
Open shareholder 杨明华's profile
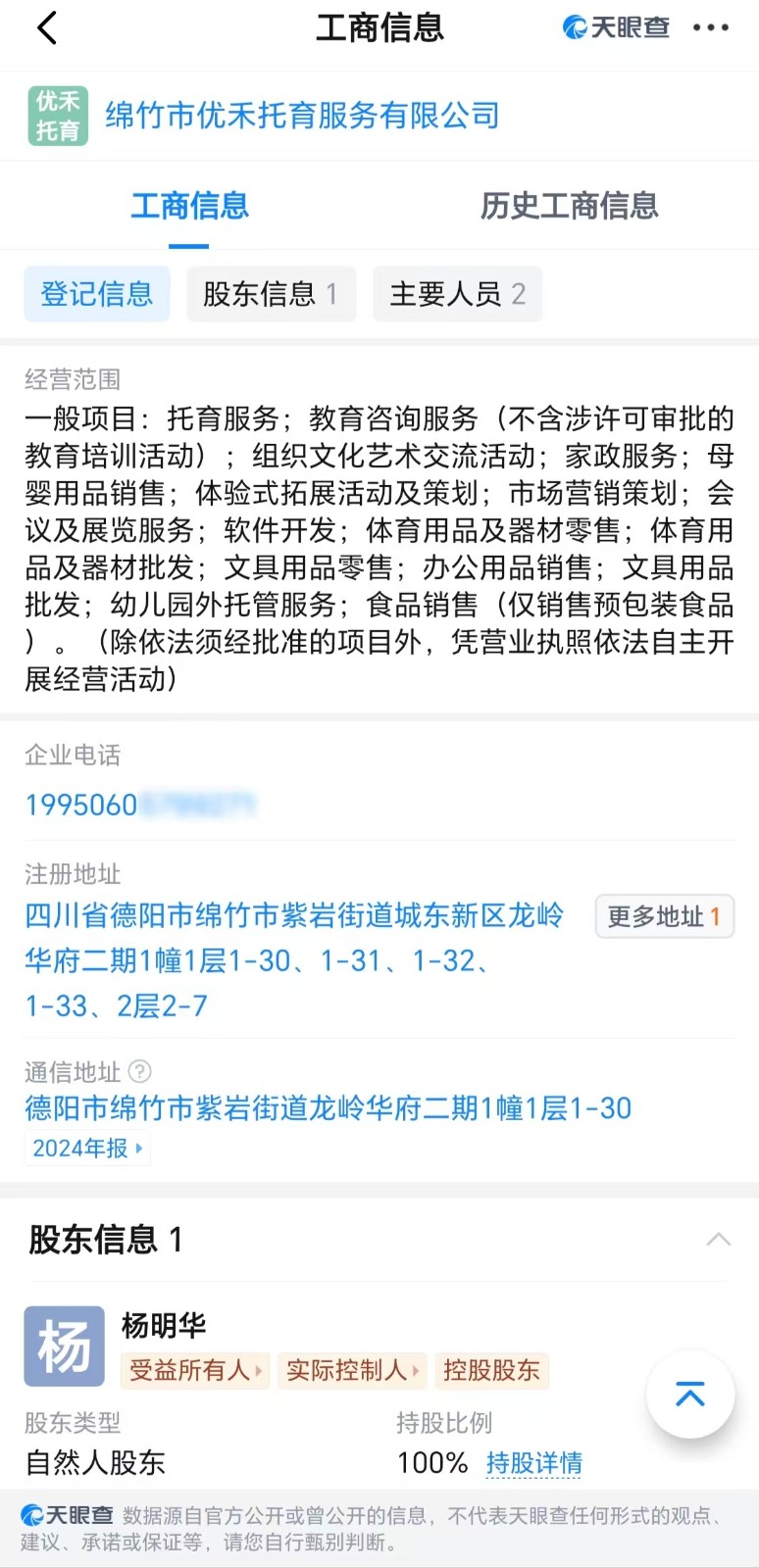point(164,1326)
